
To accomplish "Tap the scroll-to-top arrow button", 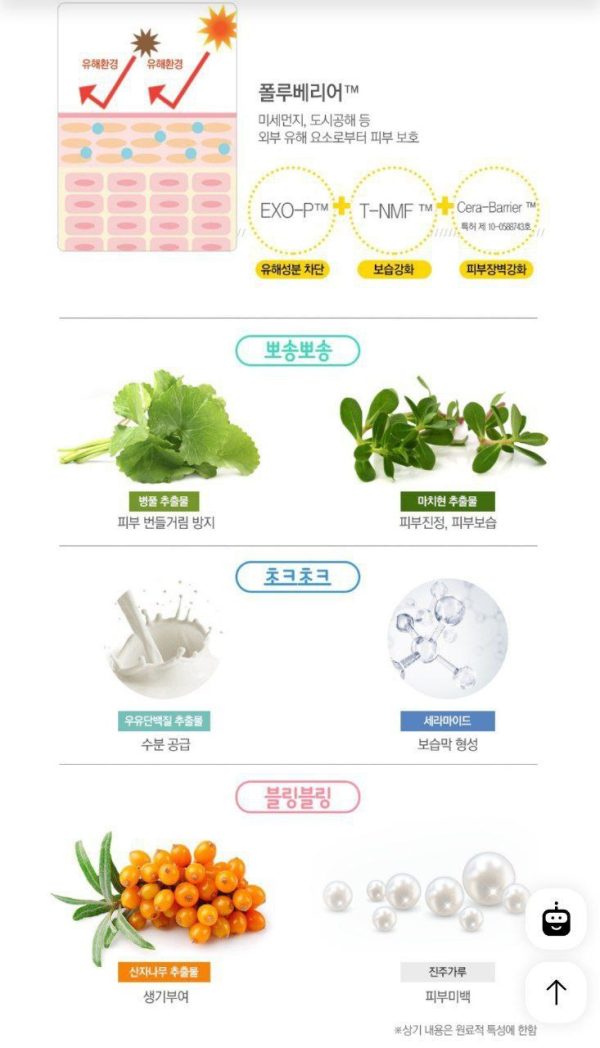I will point(556,992).
